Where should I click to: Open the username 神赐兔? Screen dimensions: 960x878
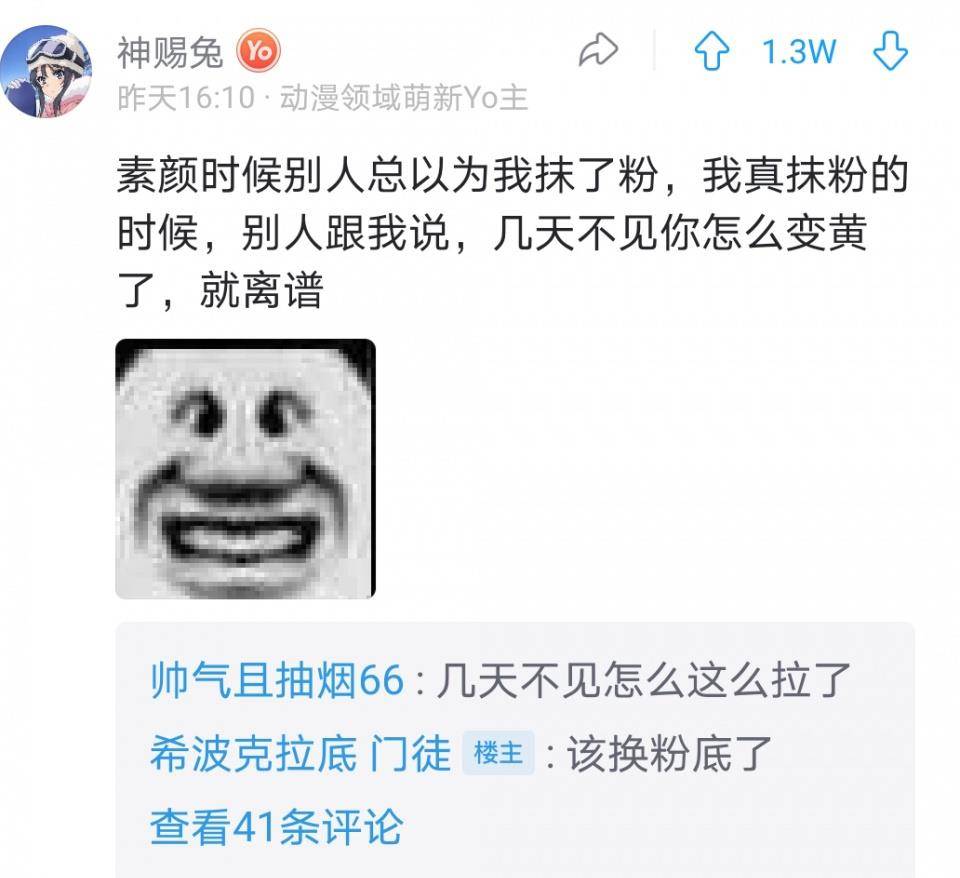point(170,51)
